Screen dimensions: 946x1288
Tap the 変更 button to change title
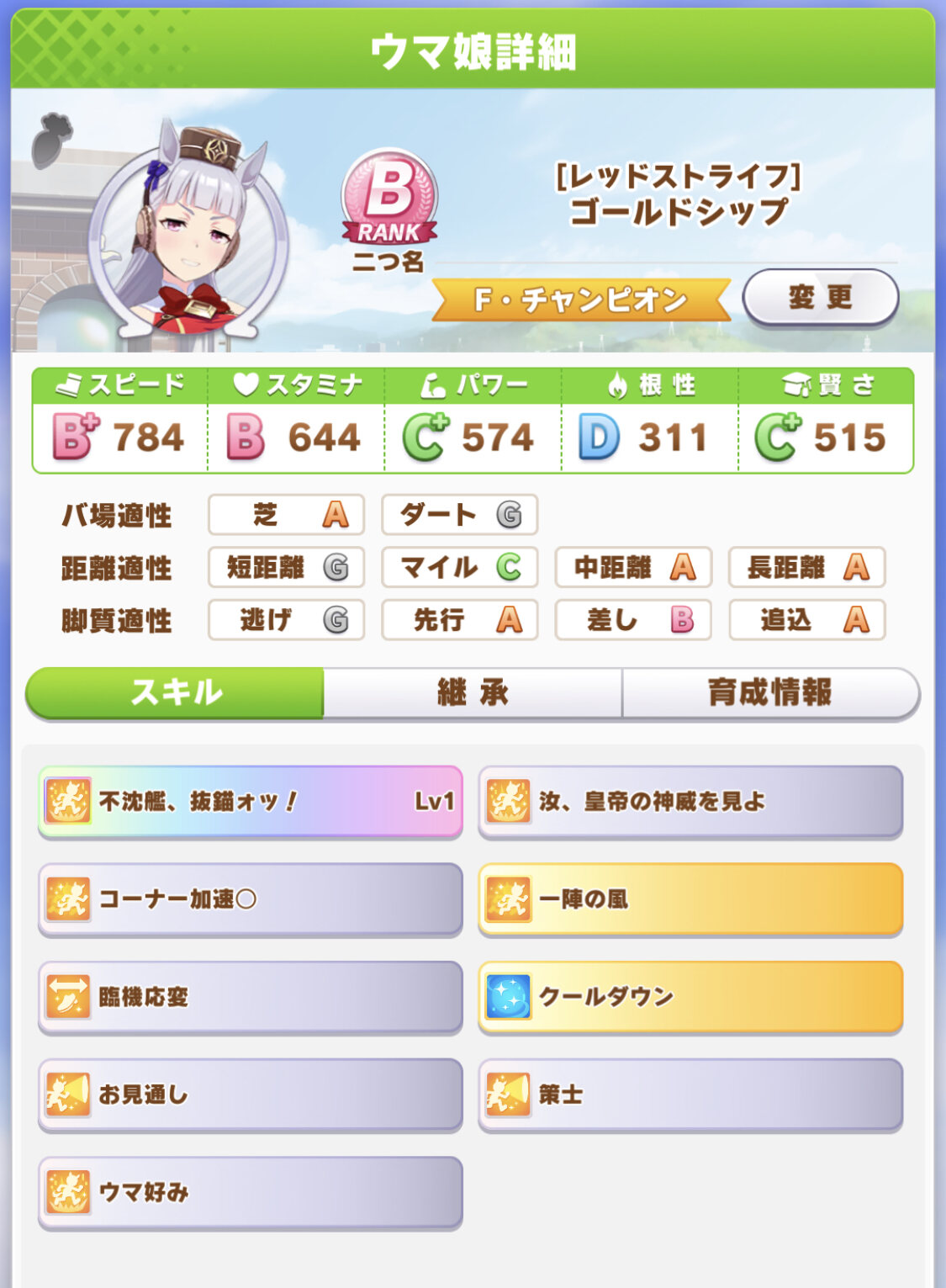(820, 297)
